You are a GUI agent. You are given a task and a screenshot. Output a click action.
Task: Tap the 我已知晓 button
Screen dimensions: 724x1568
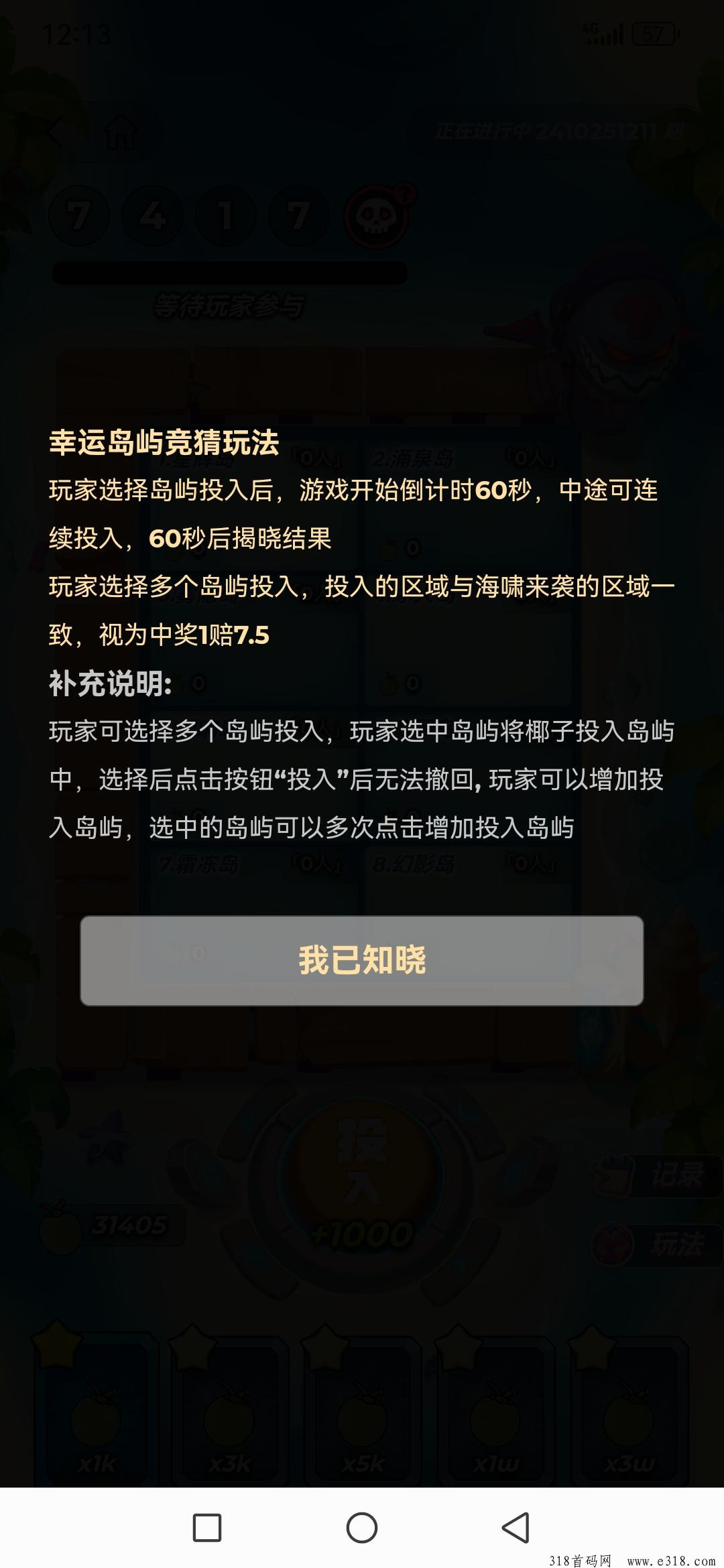click(362, 960)
